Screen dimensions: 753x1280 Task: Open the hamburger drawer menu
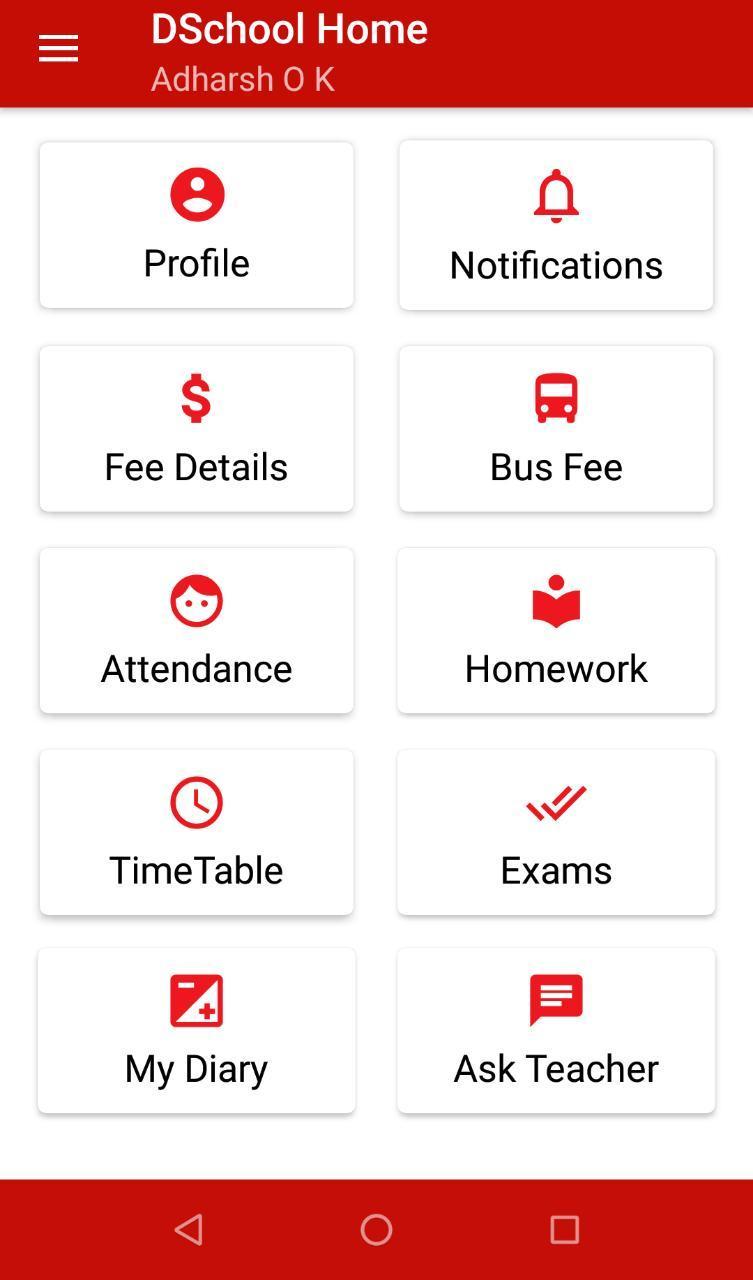click(58, 49)
